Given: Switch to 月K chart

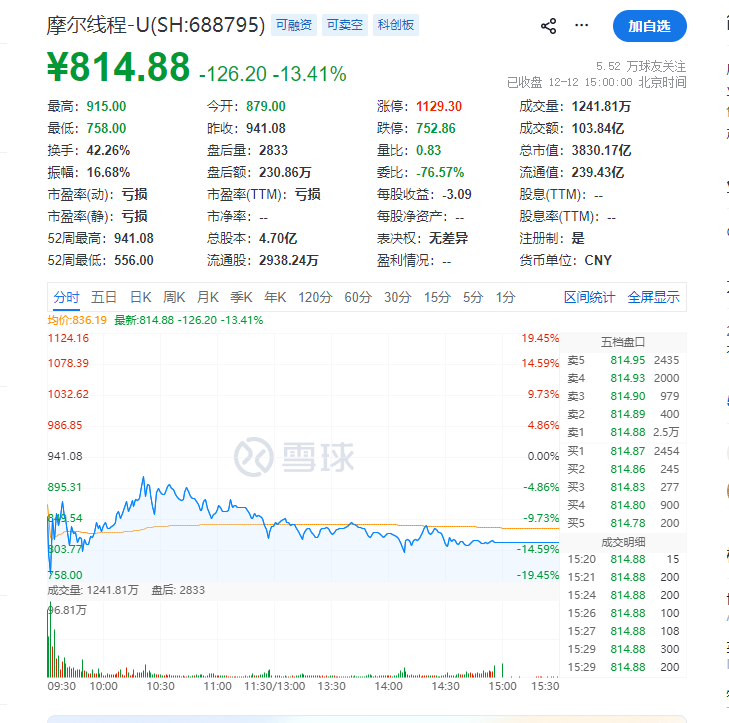Looking at the screenshot, I should click(208, 297).
